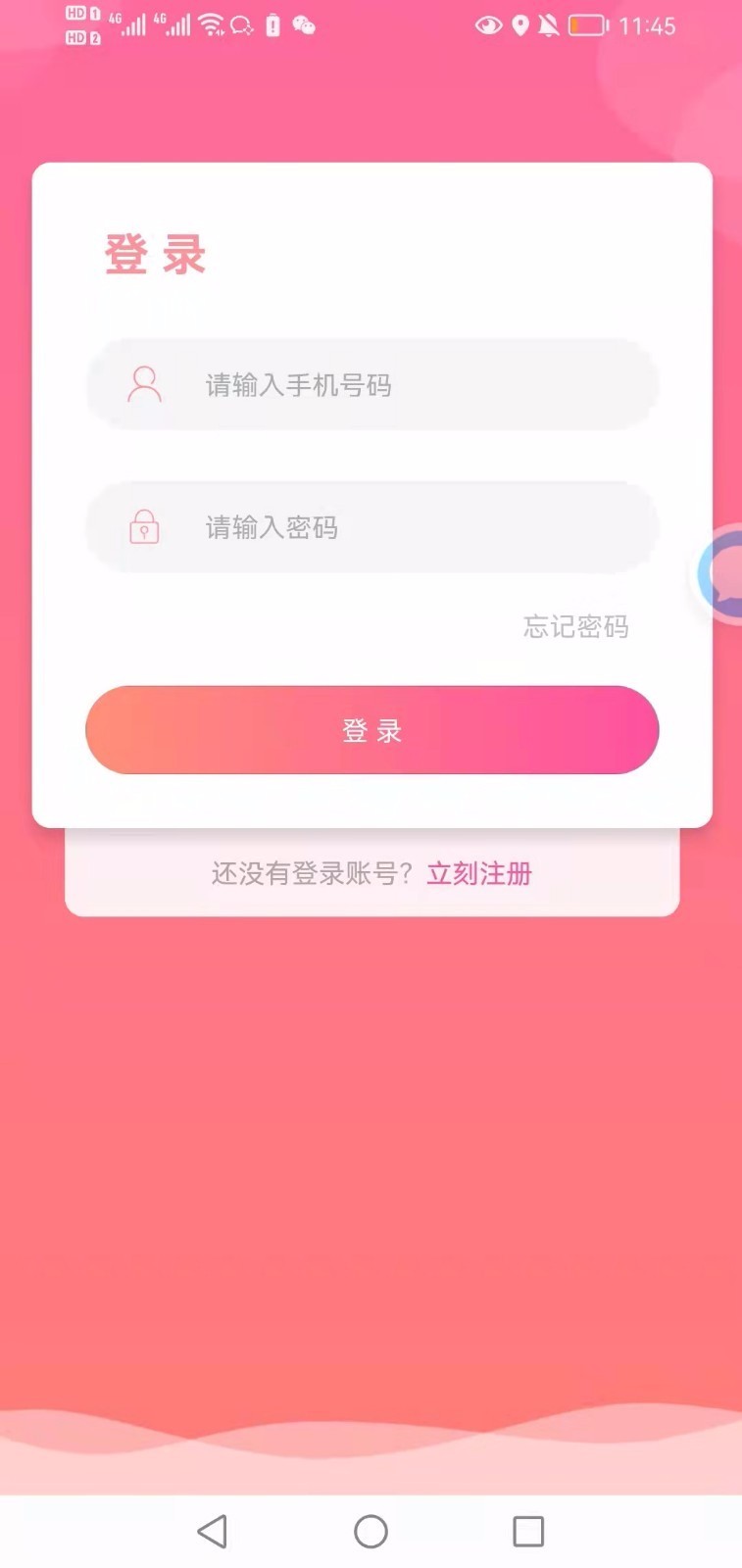
Task: Focus the password input field
Action: 371,527
